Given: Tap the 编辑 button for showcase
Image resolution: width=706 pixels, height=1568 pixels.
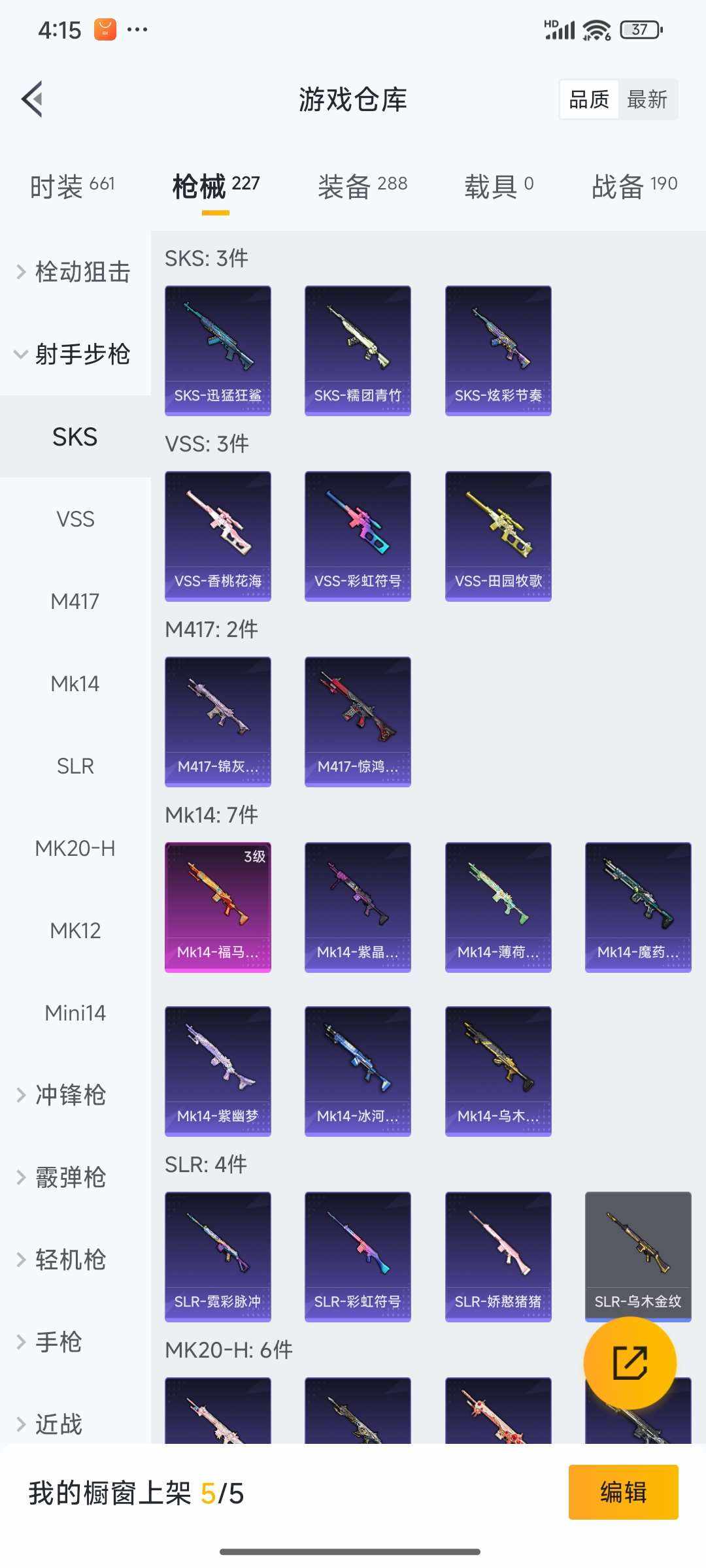Looking at the screenshot, I should coord(623,1492).
